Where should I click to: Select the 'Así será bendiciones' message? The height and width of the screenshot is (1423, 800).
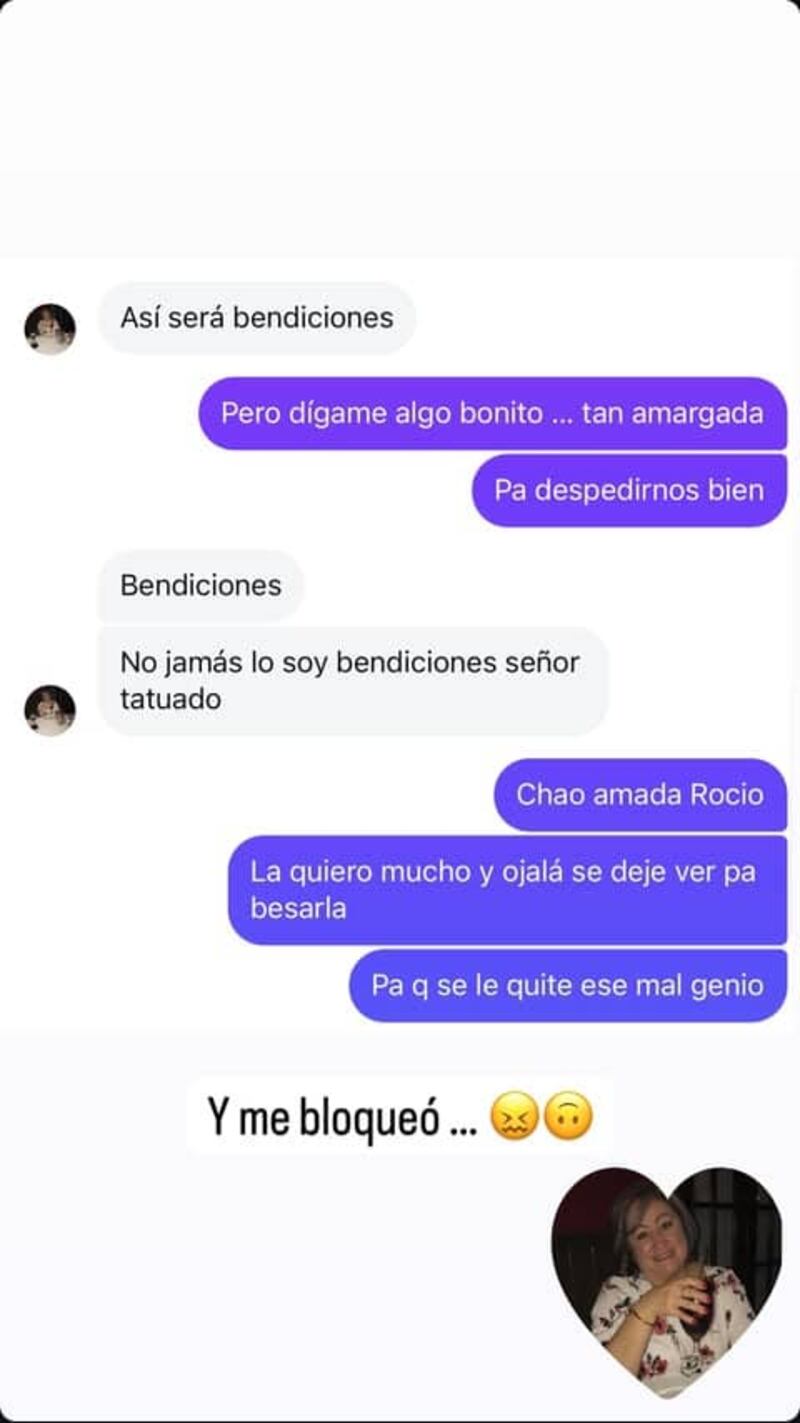(x=257, y=319)
